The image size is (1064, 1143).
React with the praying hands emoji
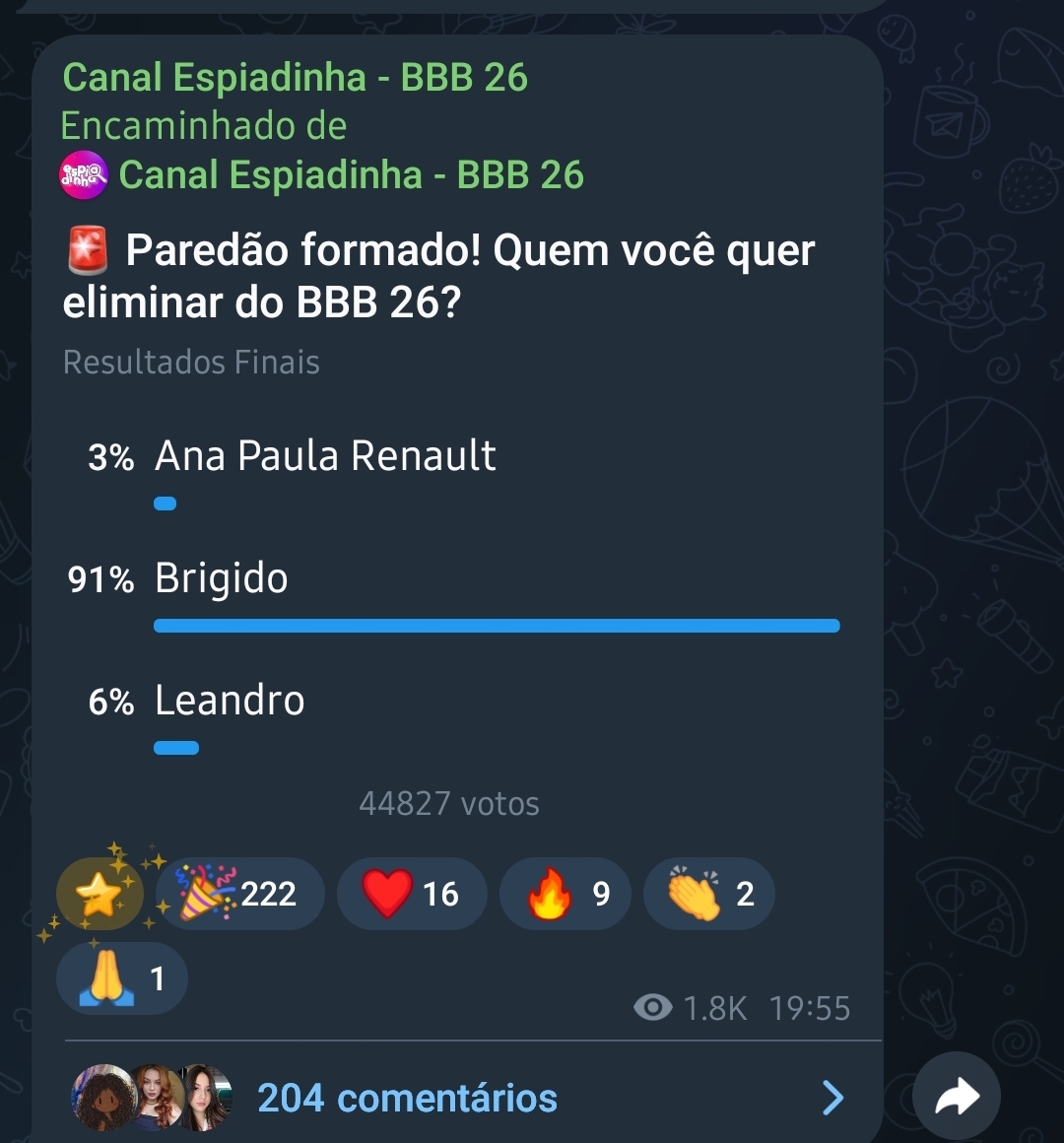tap(122, 978)
